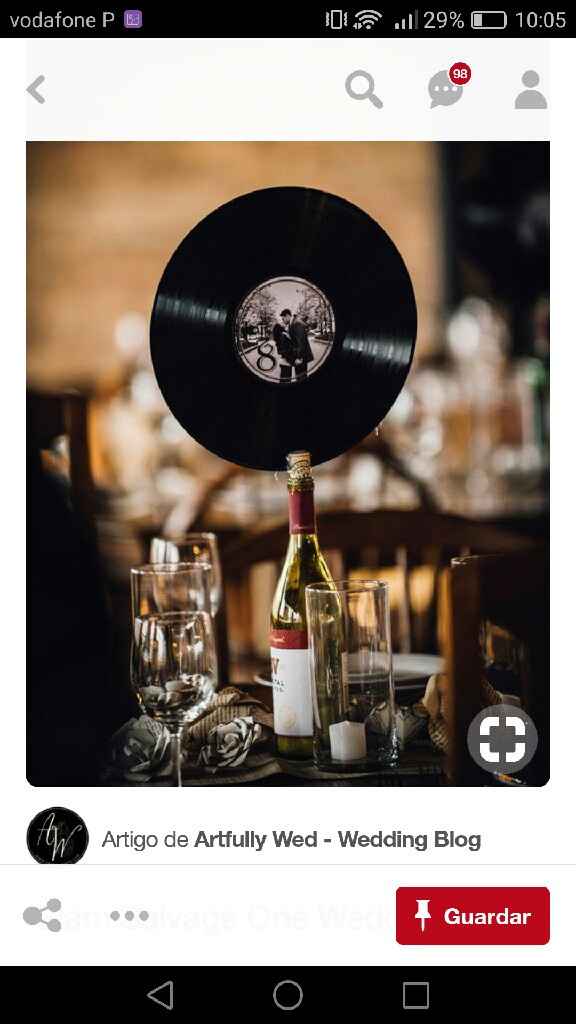This screenshot has width=576, height=1024.
Task: Open messages with 98 badge
Action: click(449, 86)
